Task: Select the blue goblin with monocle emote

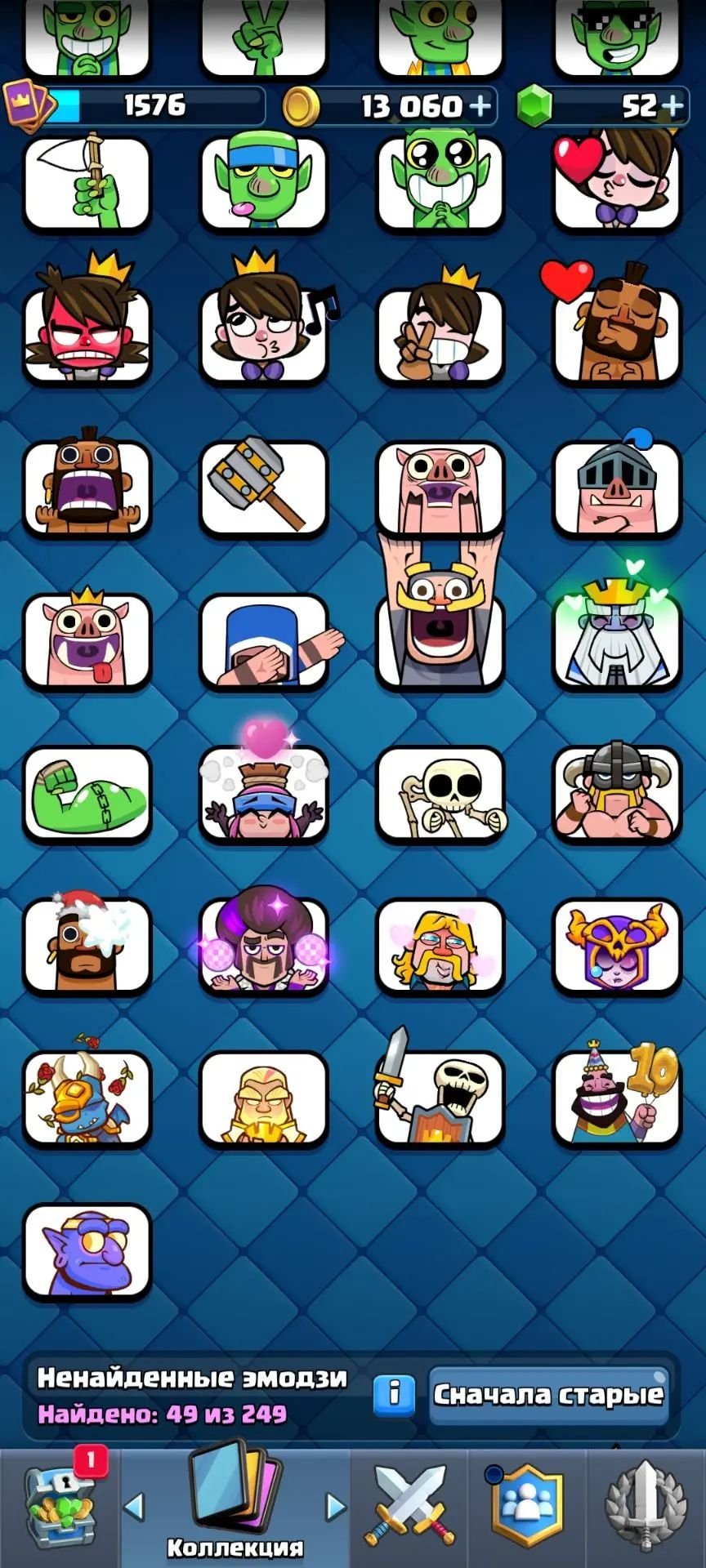Action: click(x=87, y=1250)
